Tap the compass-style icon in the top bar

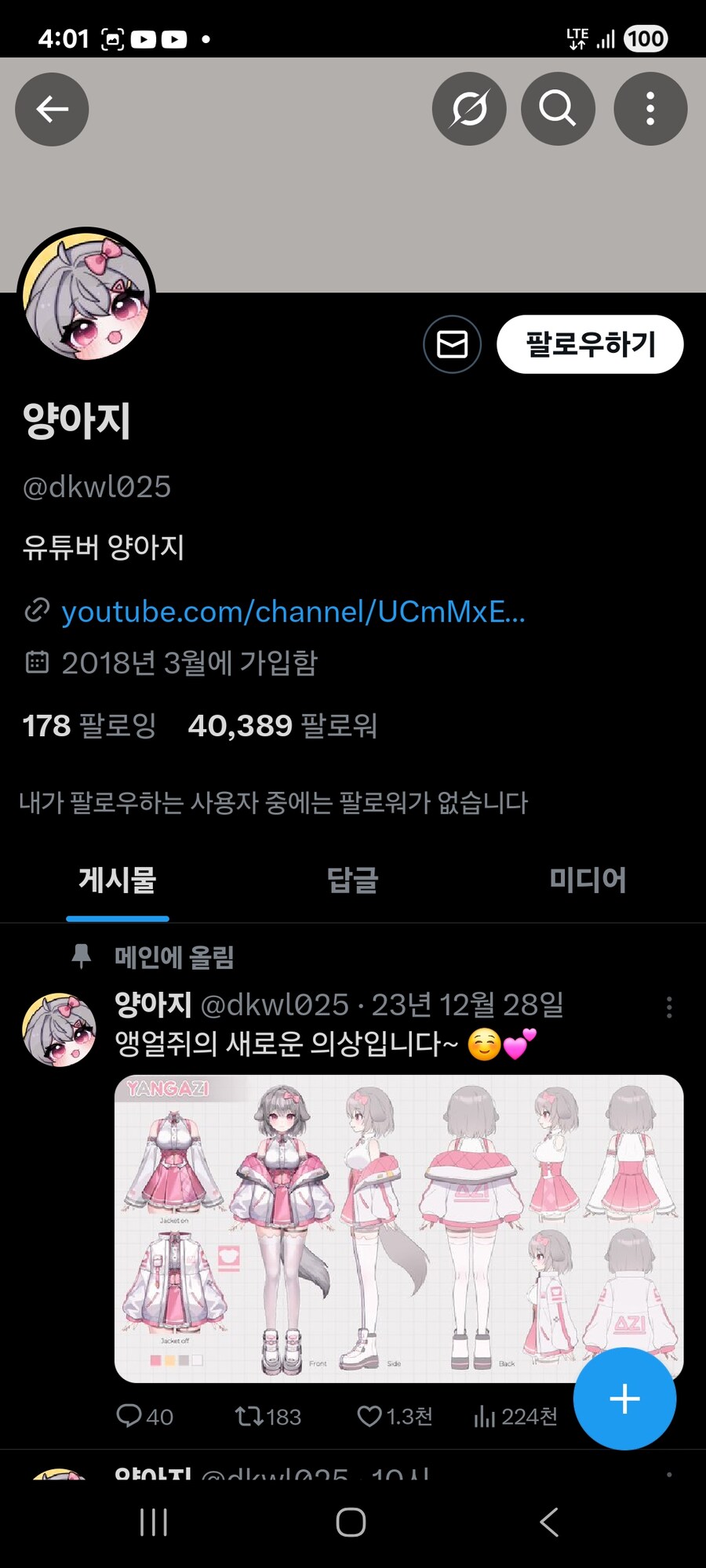[x=468, y=109]
